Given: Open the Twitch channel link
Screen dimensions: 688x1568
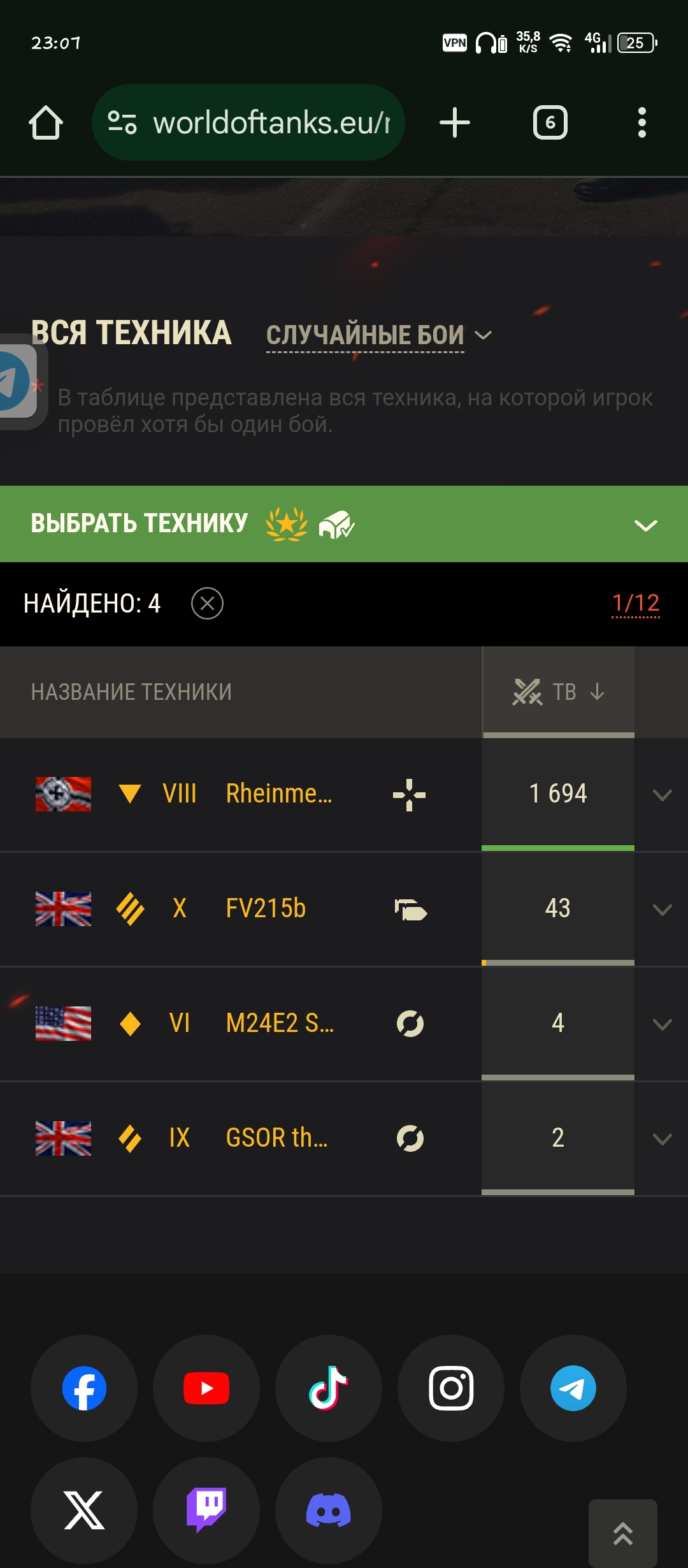Looking at the screenshot, I should (x=206, y=1511).
